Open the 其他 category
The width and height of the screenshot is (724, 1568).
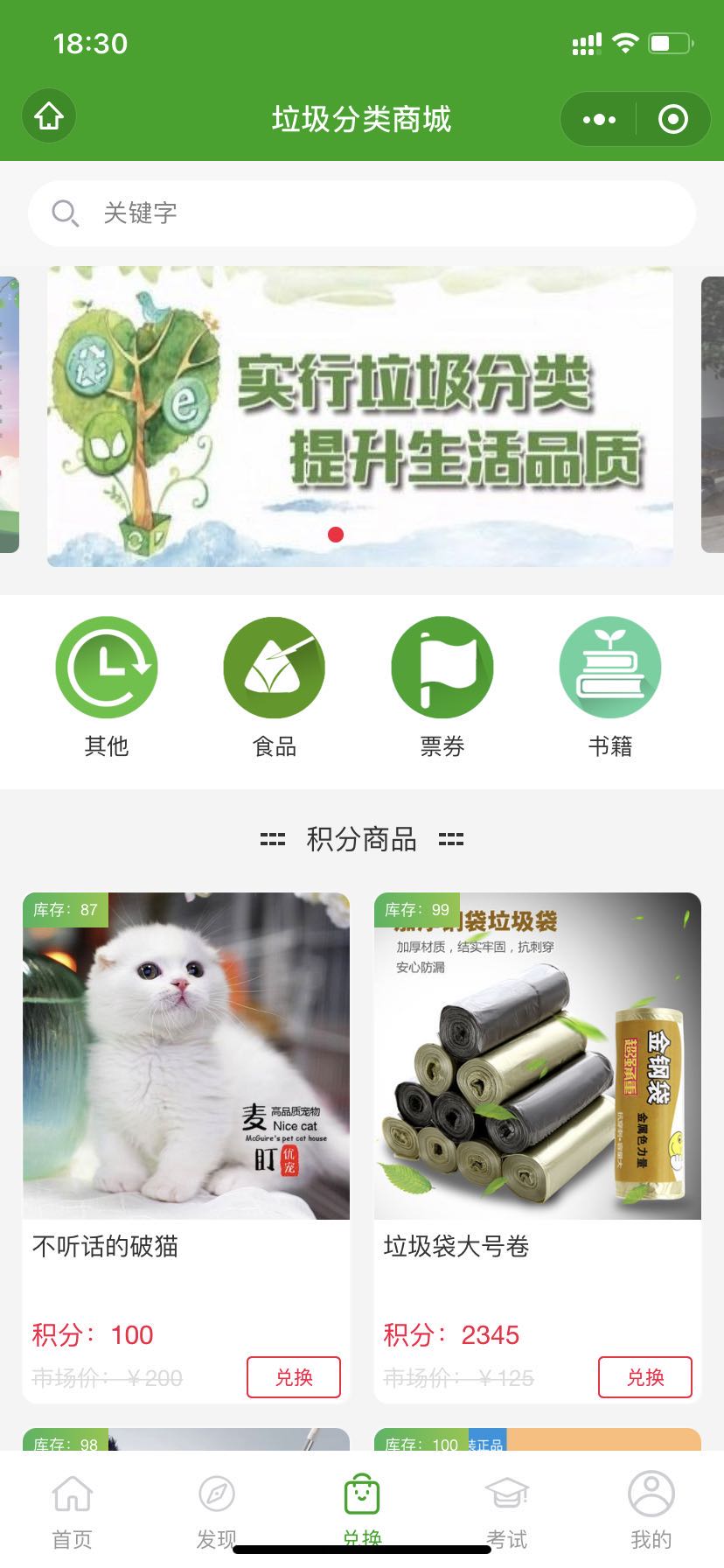[107, 686]
